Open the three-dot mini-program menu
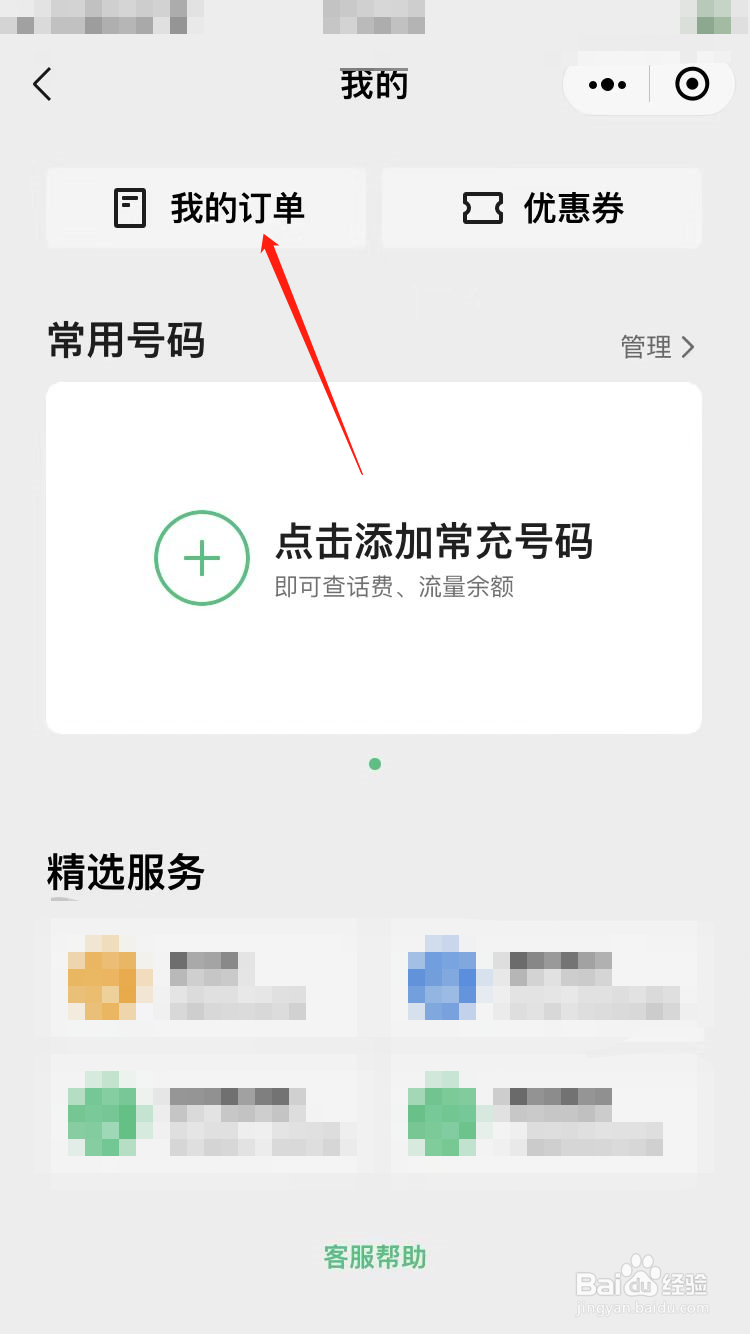Viewport: 750px width, 1334px height. [x=605, y=85]
